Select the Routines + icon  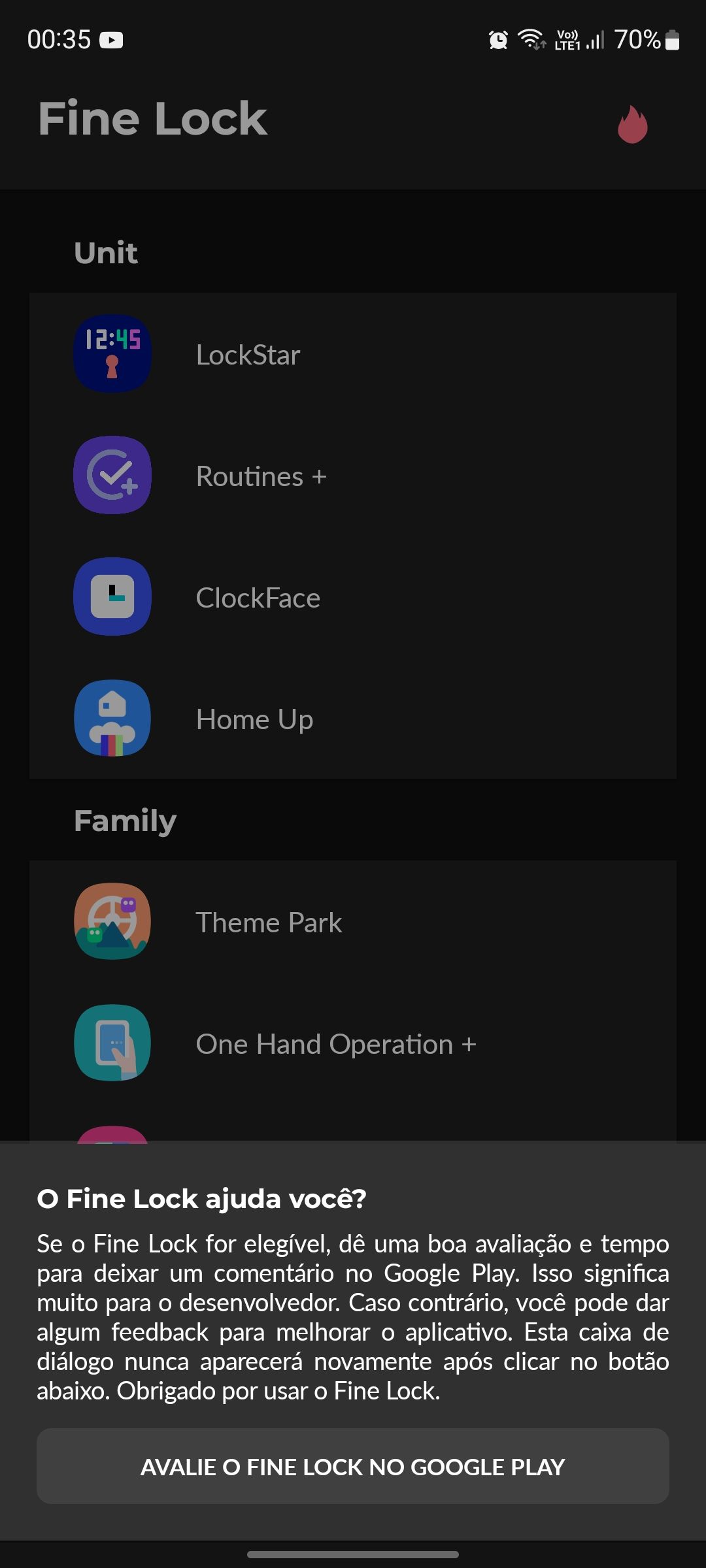pyautogui.click(x=112, y=475)
